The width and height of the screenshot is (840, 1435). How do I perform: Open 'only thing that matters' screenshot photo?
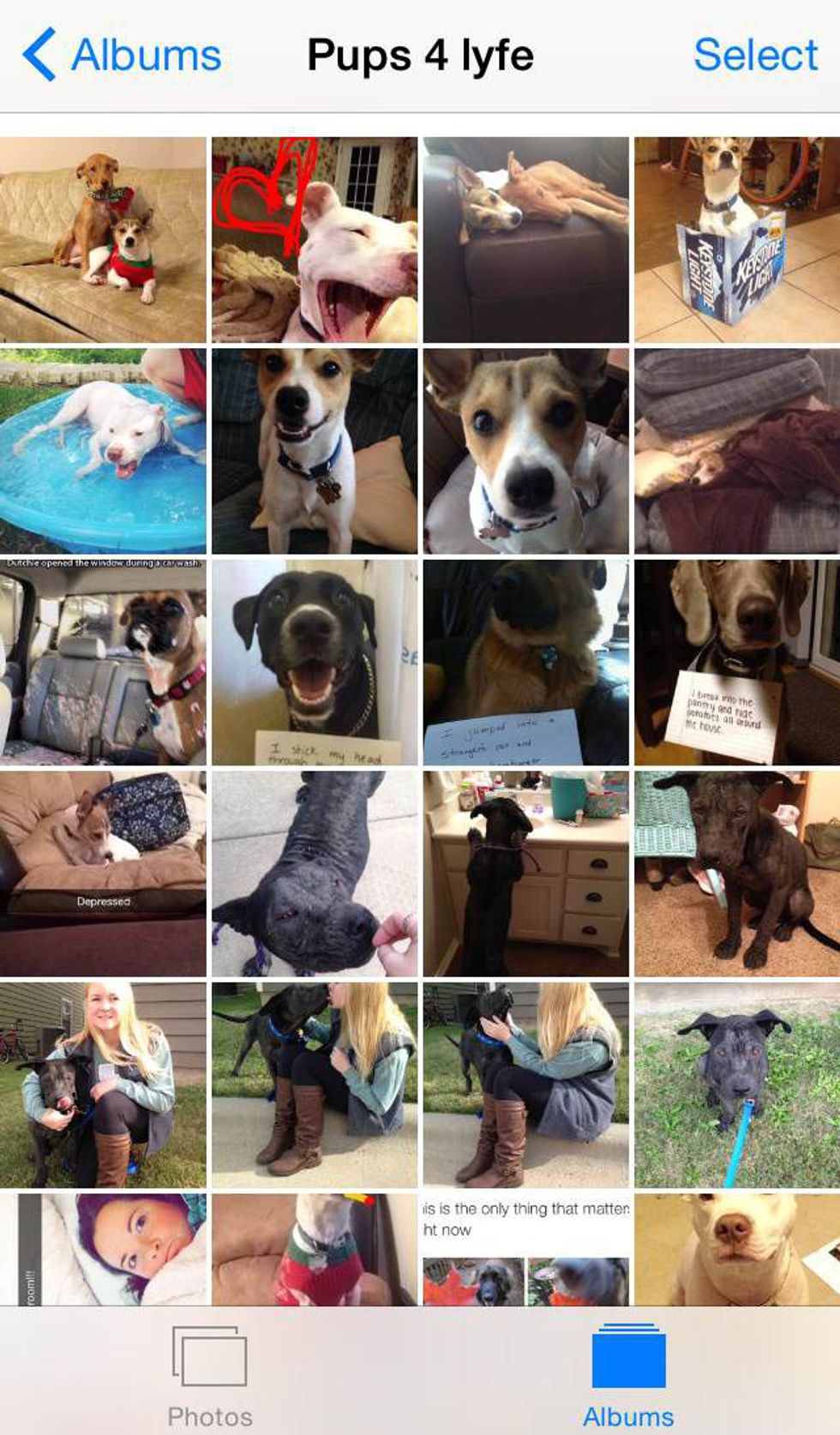point(525,1249)
